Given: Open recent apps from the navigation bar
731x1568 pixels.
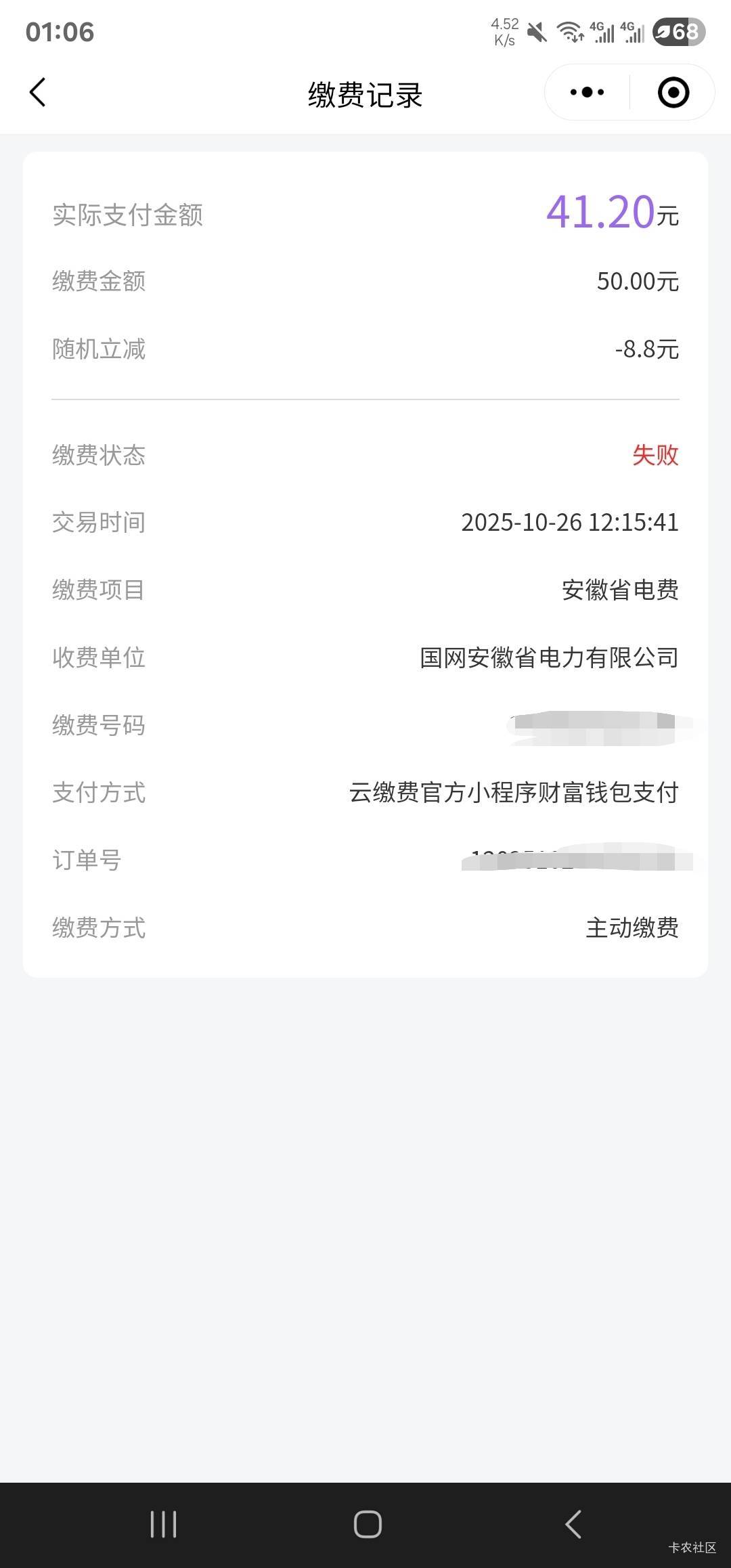Looking at the screenshot, I should coord(163,1524).
